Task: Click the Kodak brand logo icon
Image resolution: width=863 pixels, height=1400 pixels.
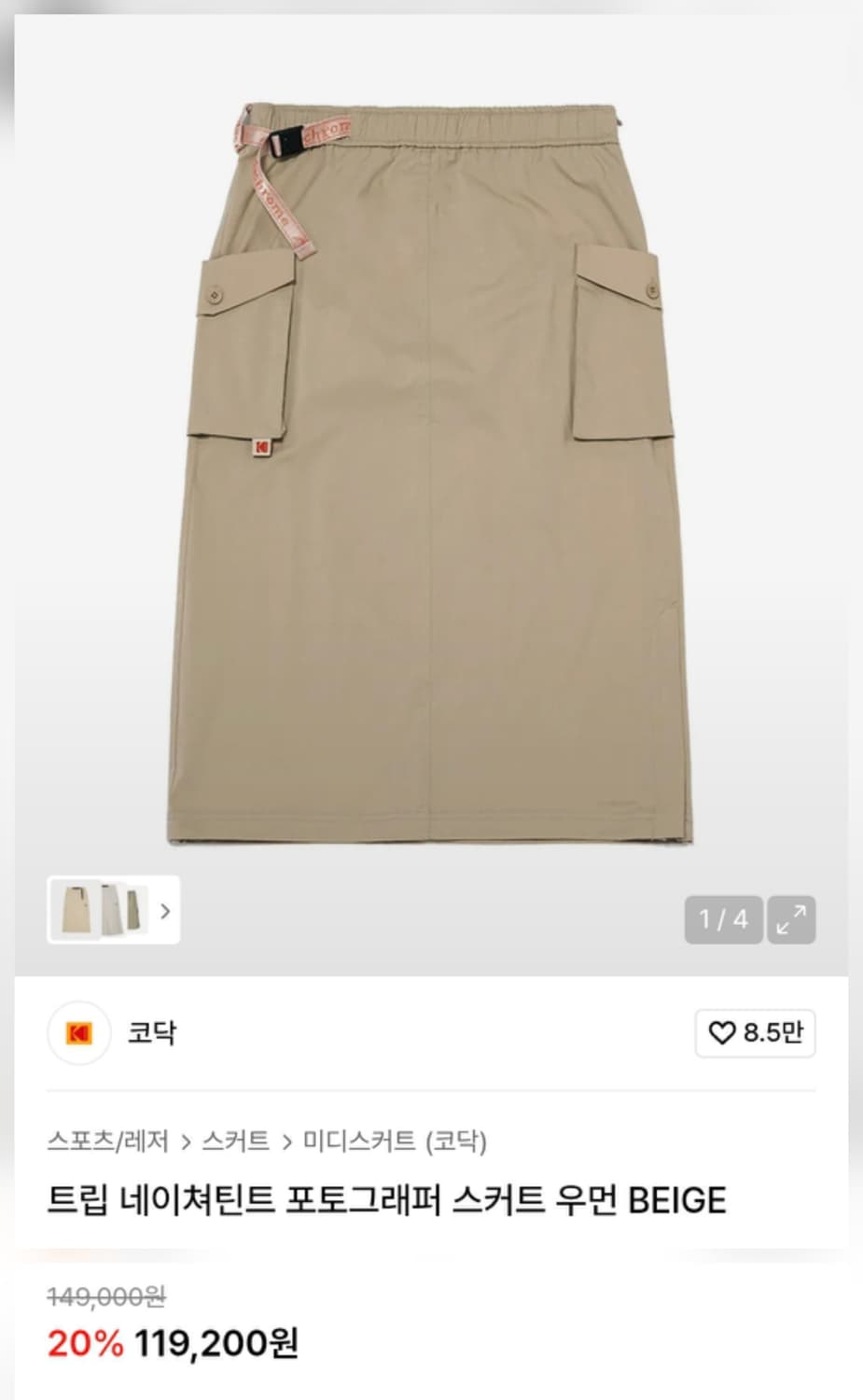Action: 79,1034
